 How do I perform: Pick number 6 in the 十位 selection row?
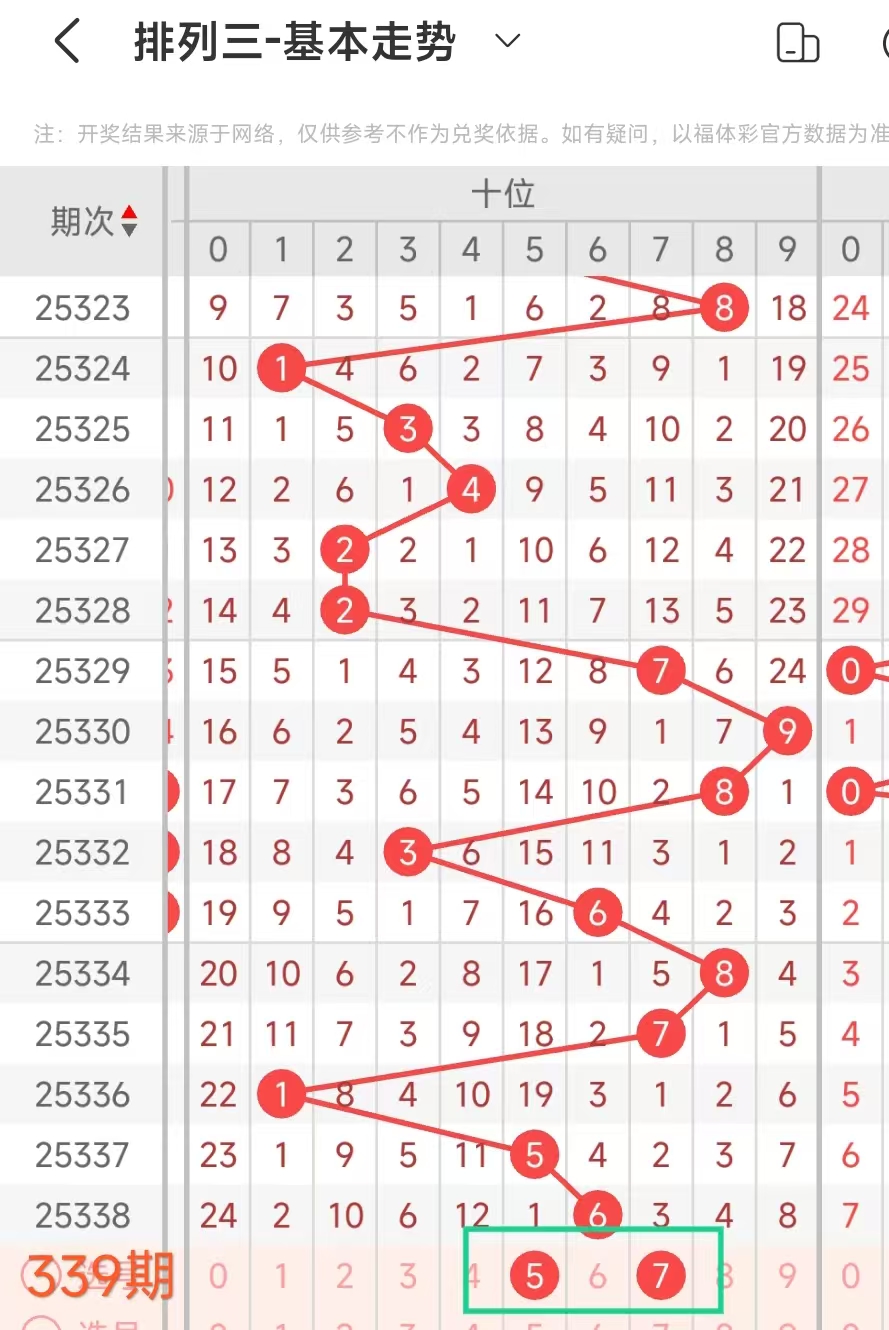tap(597, 1276)
